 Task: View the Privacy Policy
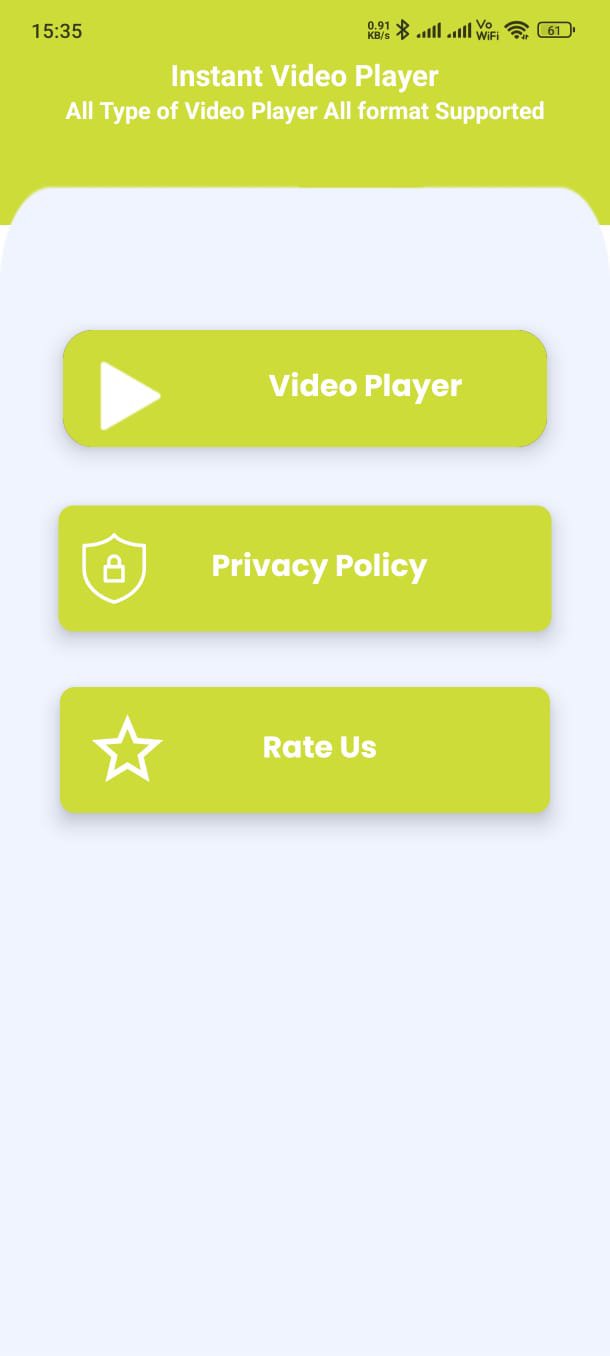(x=305, y=568)
